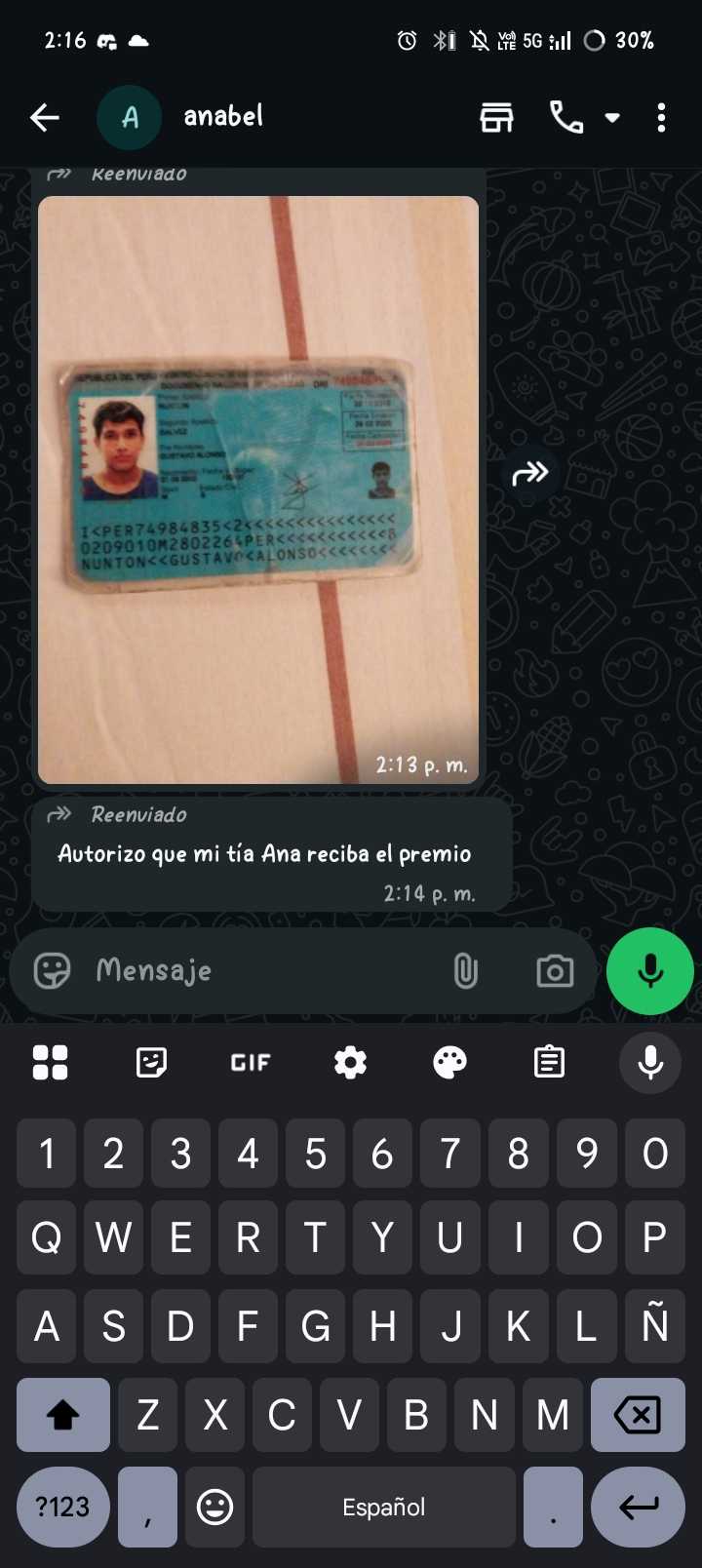Tap the backspace key
702x1568 pixels.
click(x=638, y=1415)
